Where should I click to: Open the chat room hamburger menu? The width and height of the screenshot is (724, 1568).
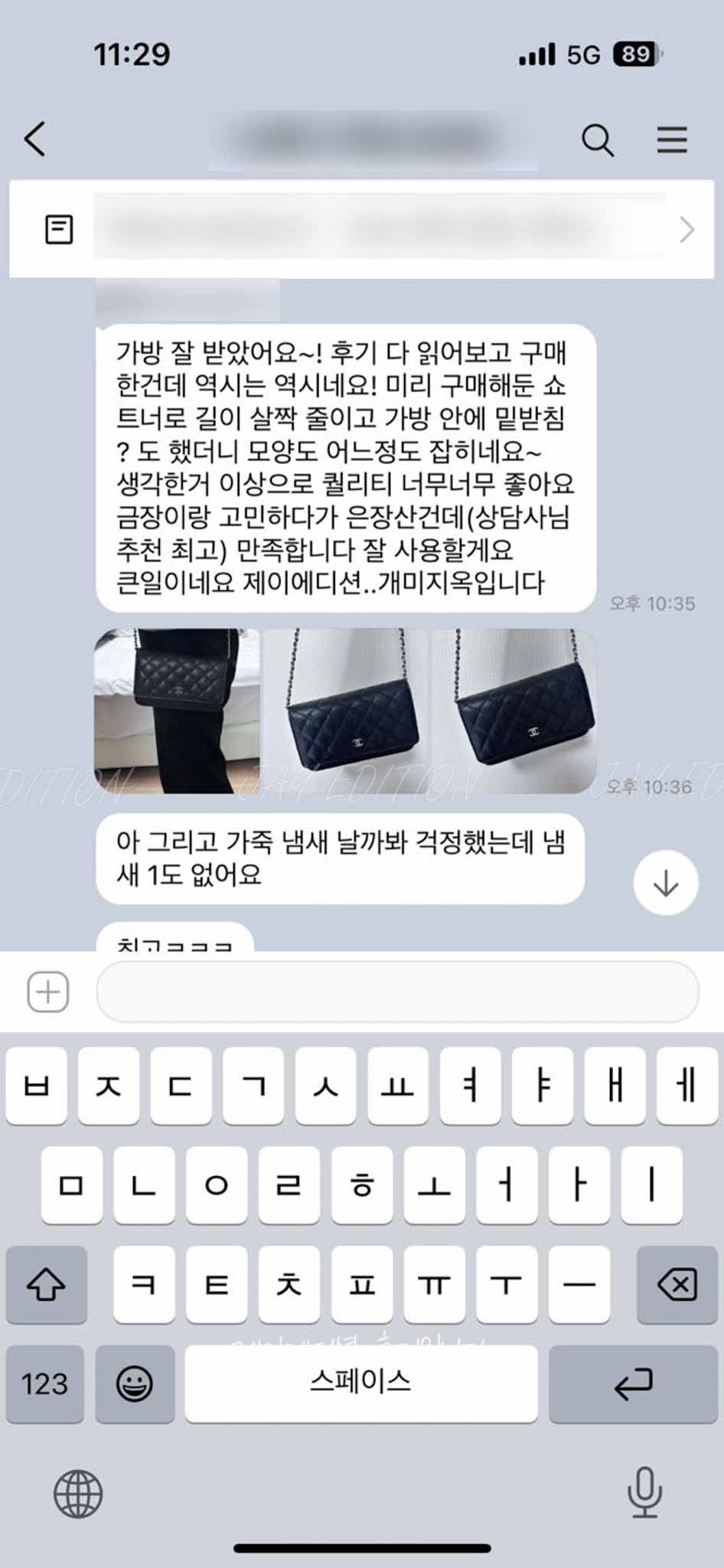[x=671, y=140]
